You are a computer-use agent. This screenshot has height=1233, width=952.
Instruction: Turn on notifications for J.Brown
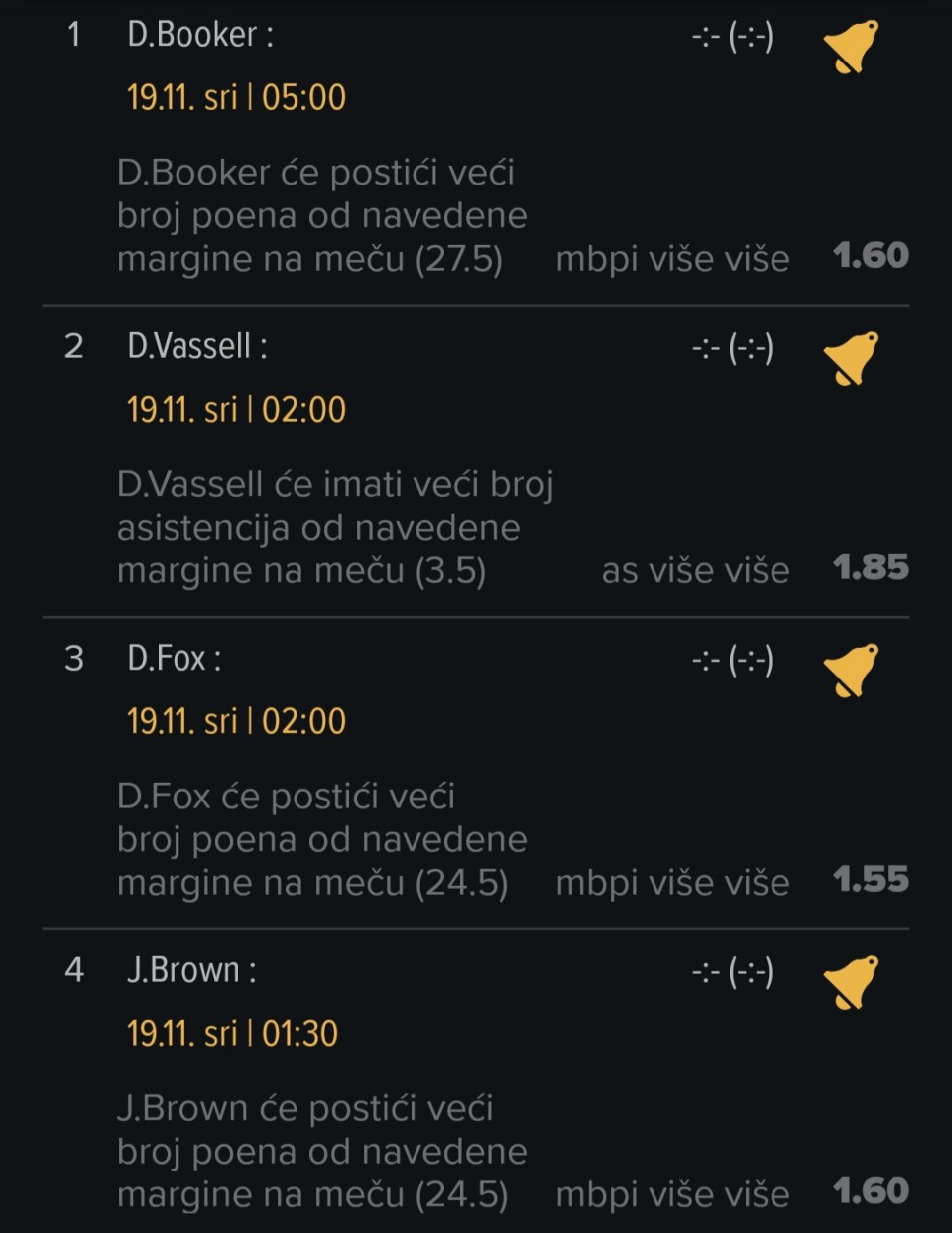click(851, 982)
